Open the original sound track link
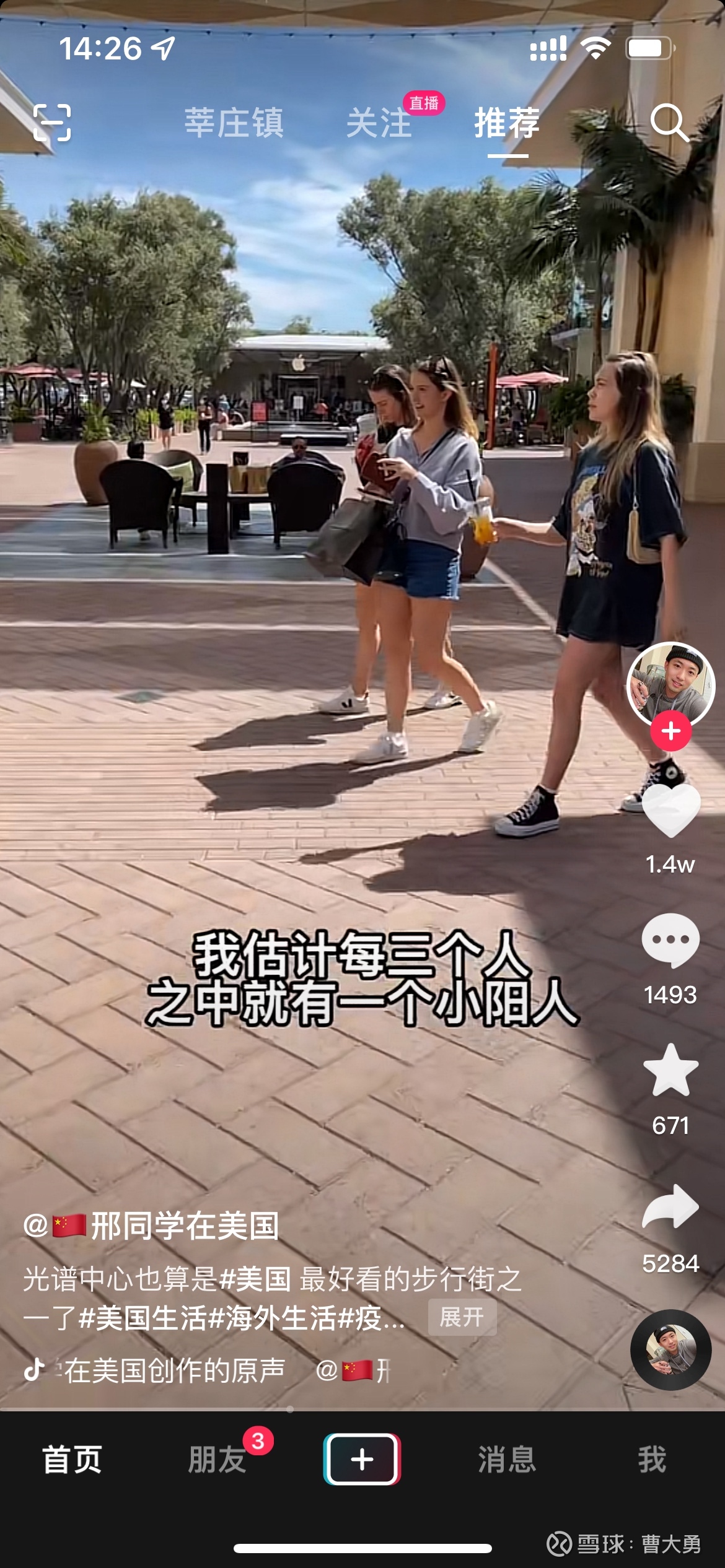725x1568 pixels. (x=174, y=1370)
